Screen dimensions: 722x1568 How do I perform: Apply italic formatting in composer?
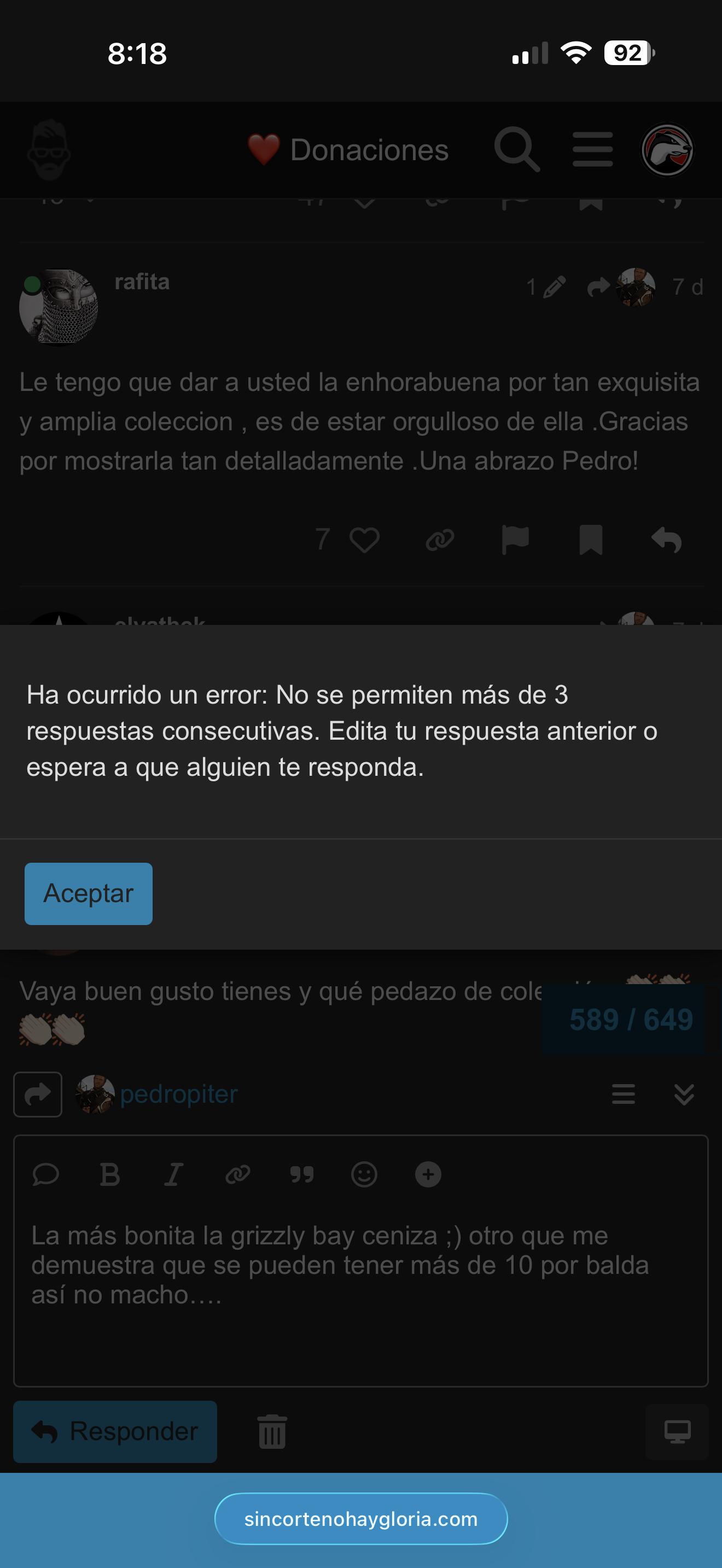(x=174, y=1174)
